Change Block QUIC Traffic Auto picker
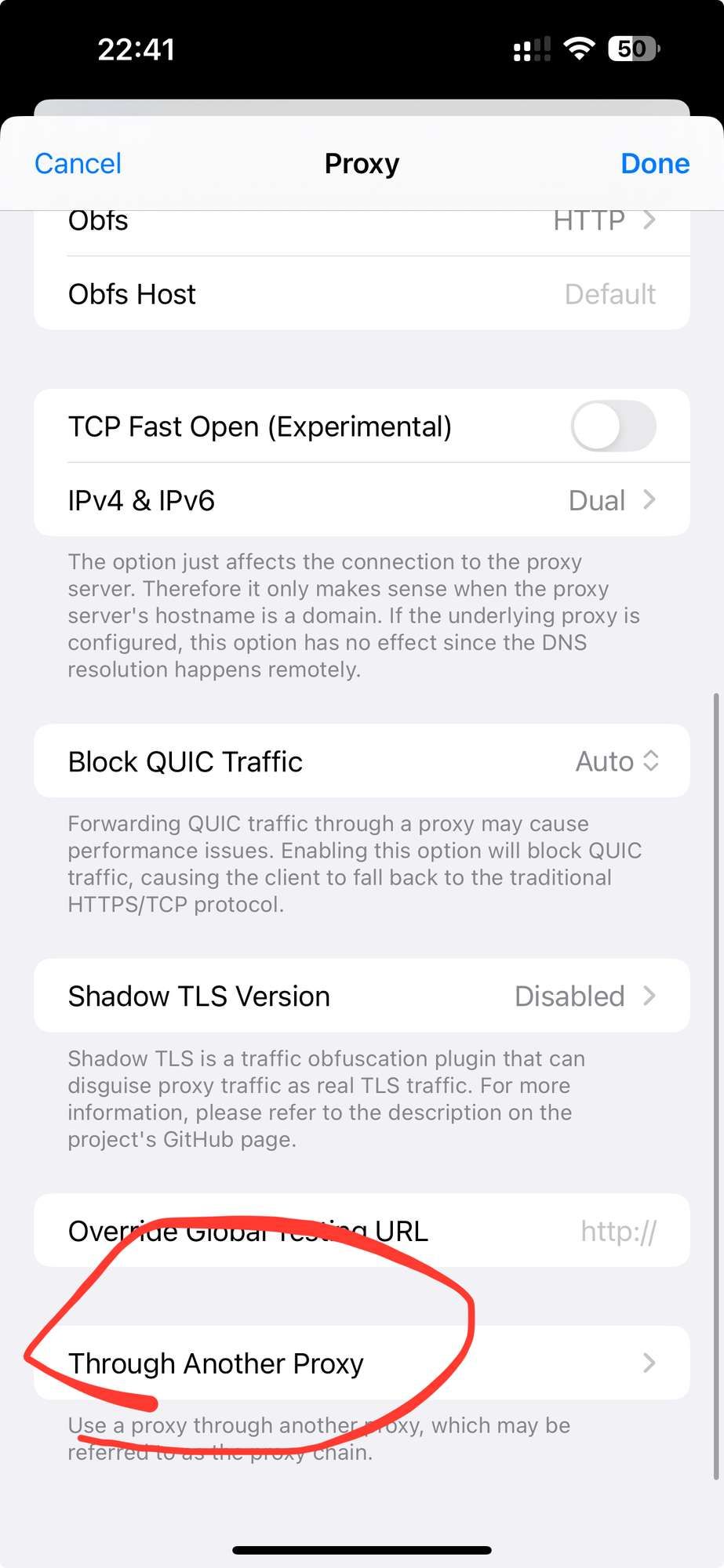Image resolution: width=724 pixels, height=1568 pixels. (x=617, y=761)
